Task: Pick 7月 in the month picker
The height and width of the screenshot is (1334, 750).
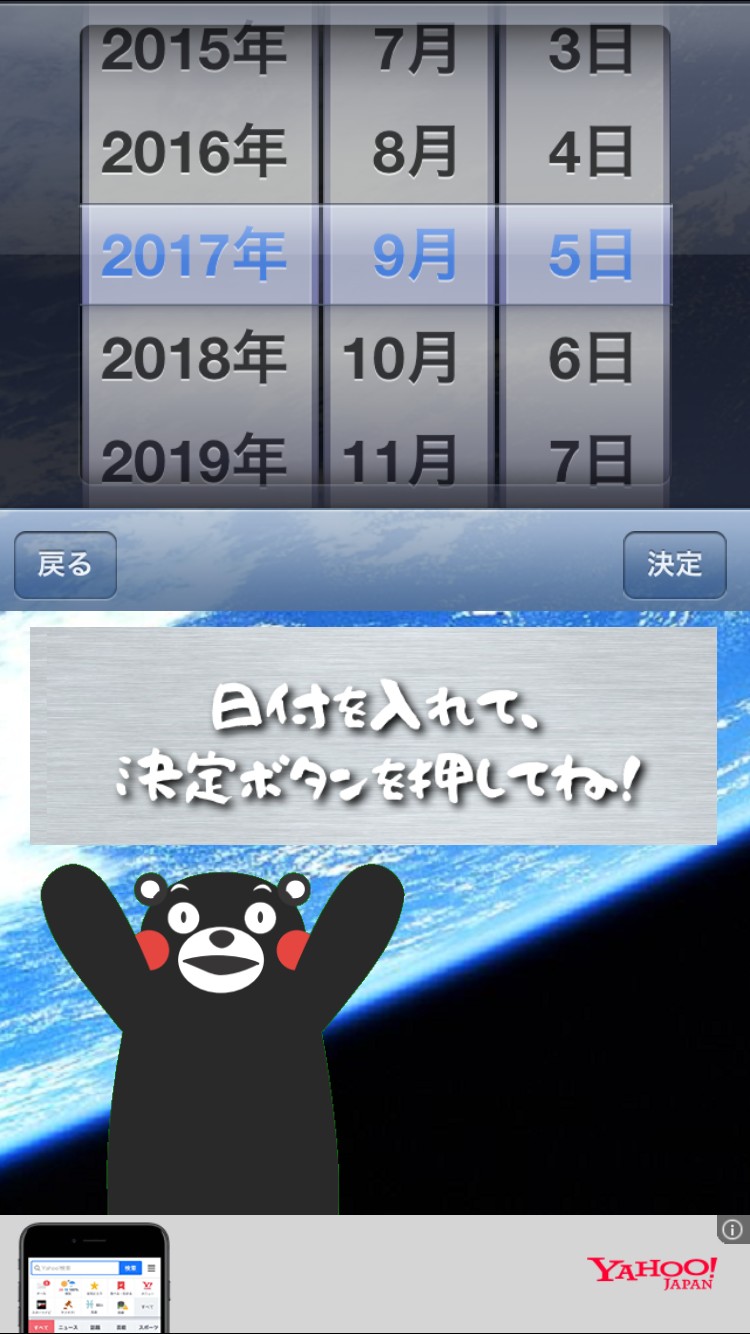Action: pyautogui.click(x=414, y=52)
